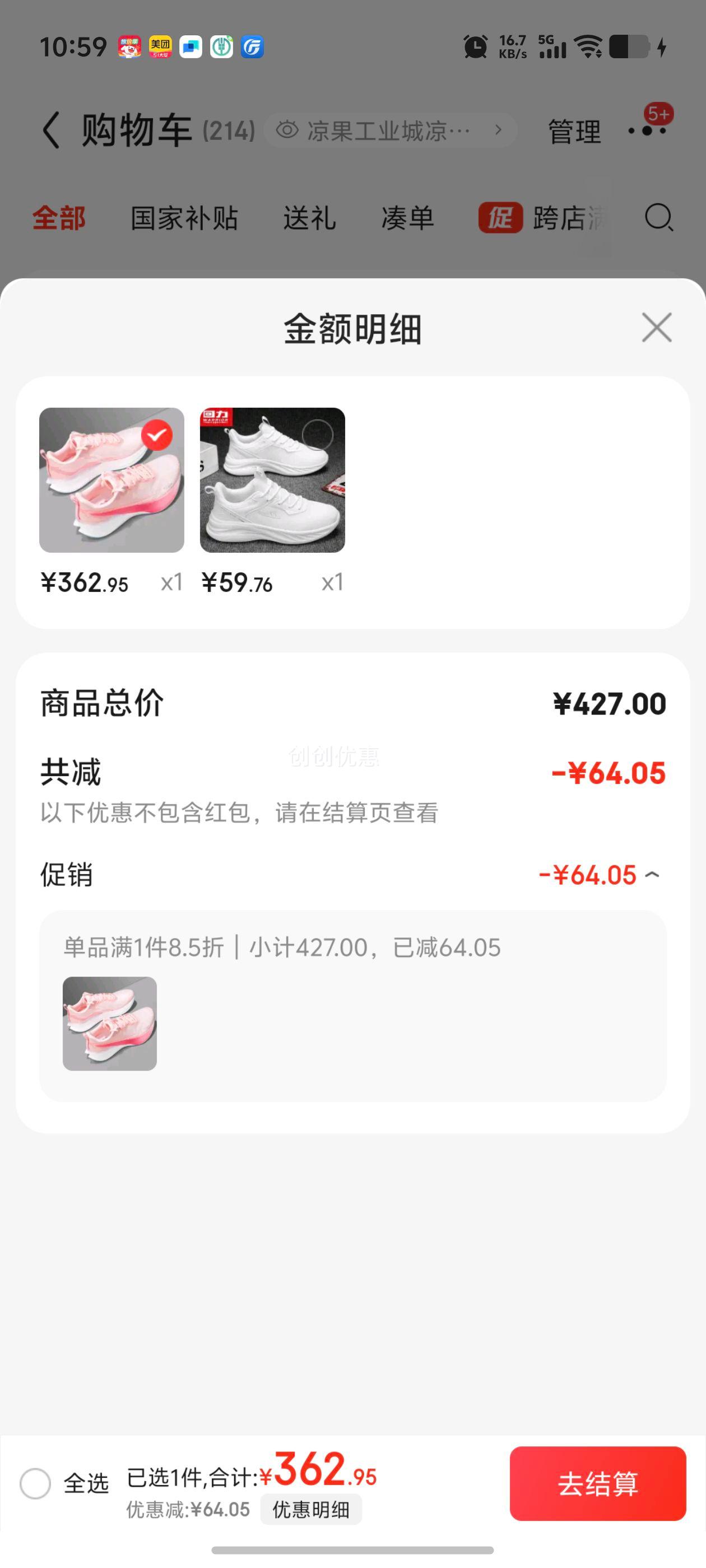Search within the shopping cart
The image size is (706, 1568).
pos(658,217)
